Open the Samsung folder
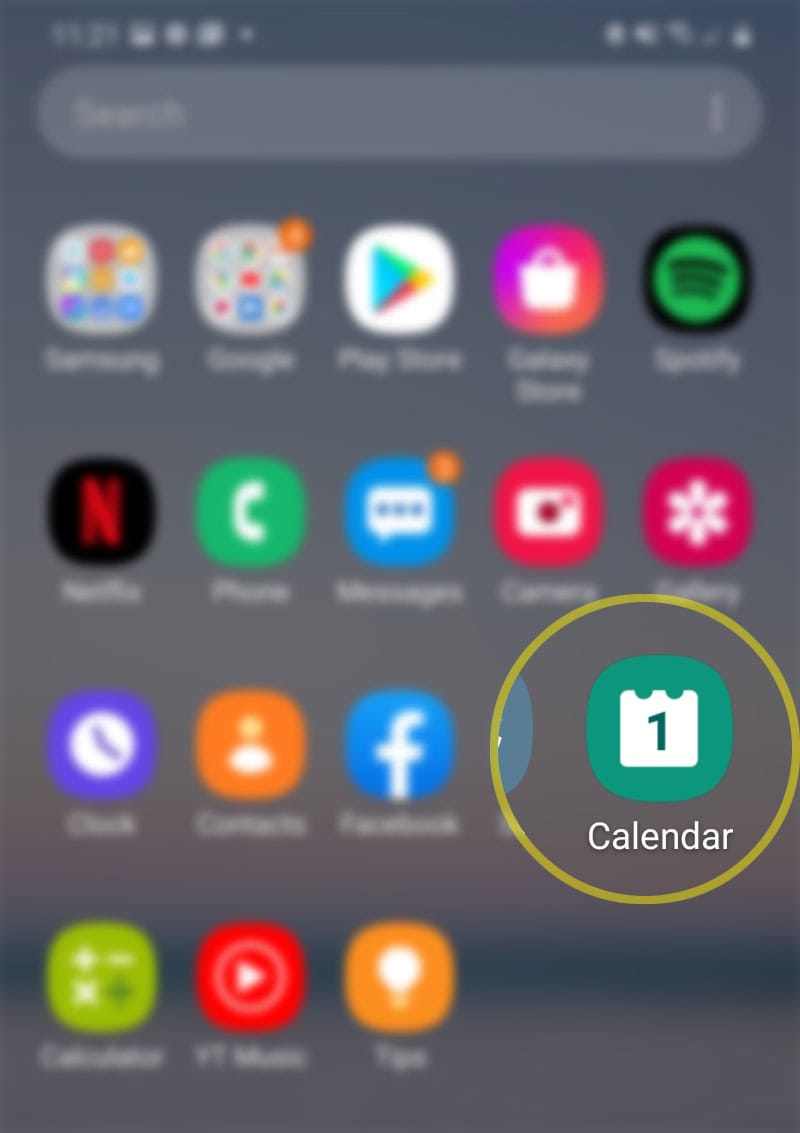The image size is (800, 1133). tap(101, 279)
